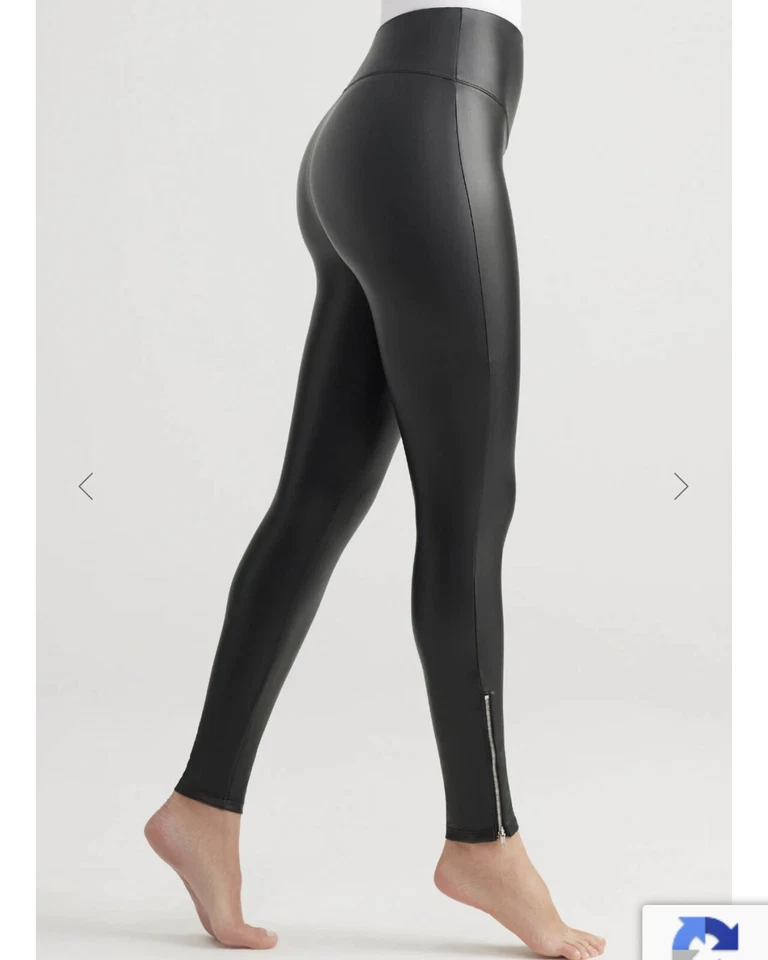Viewport: 768px width, 960px height.
Task: Navigate back using the left chevron
Action: (86, 485)
